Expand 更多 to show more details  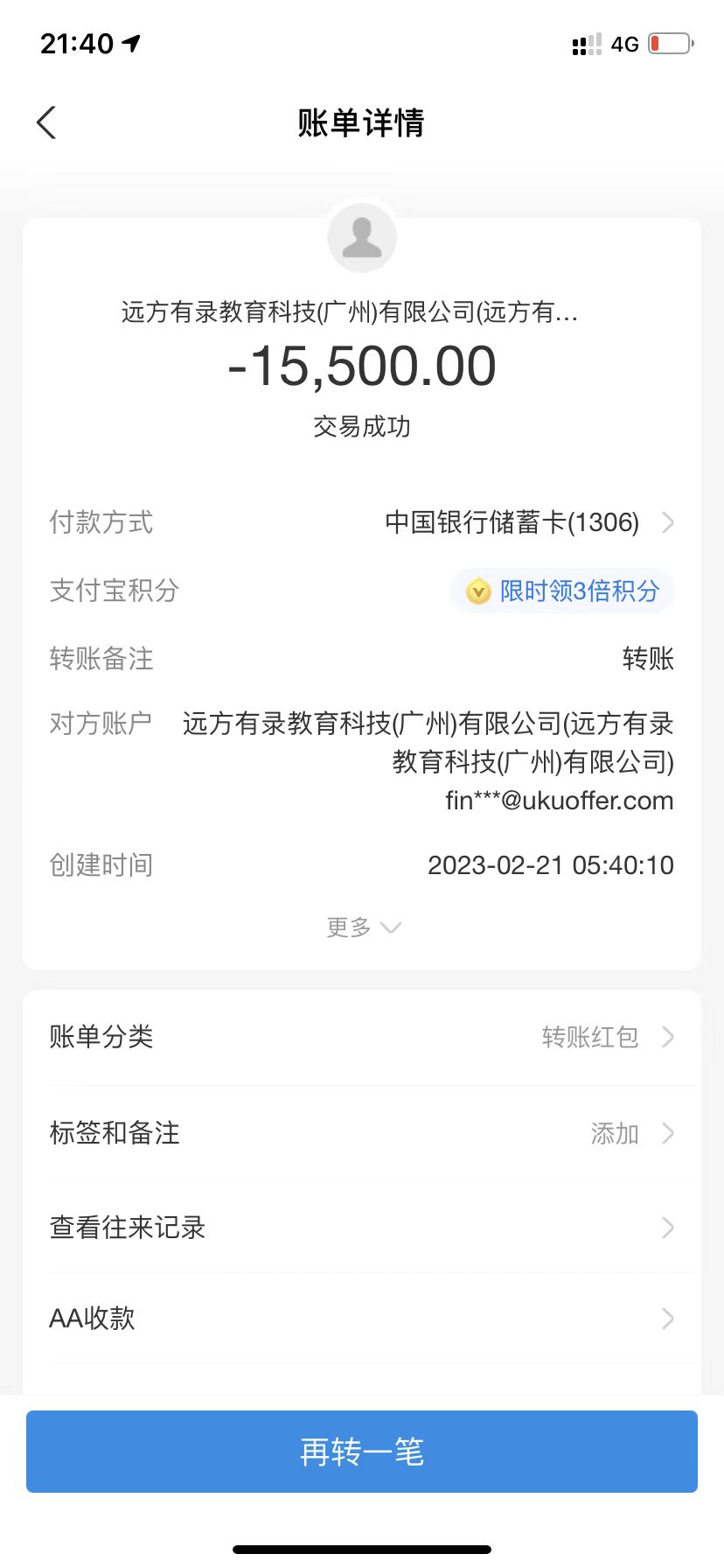click(x=362, y=927)
